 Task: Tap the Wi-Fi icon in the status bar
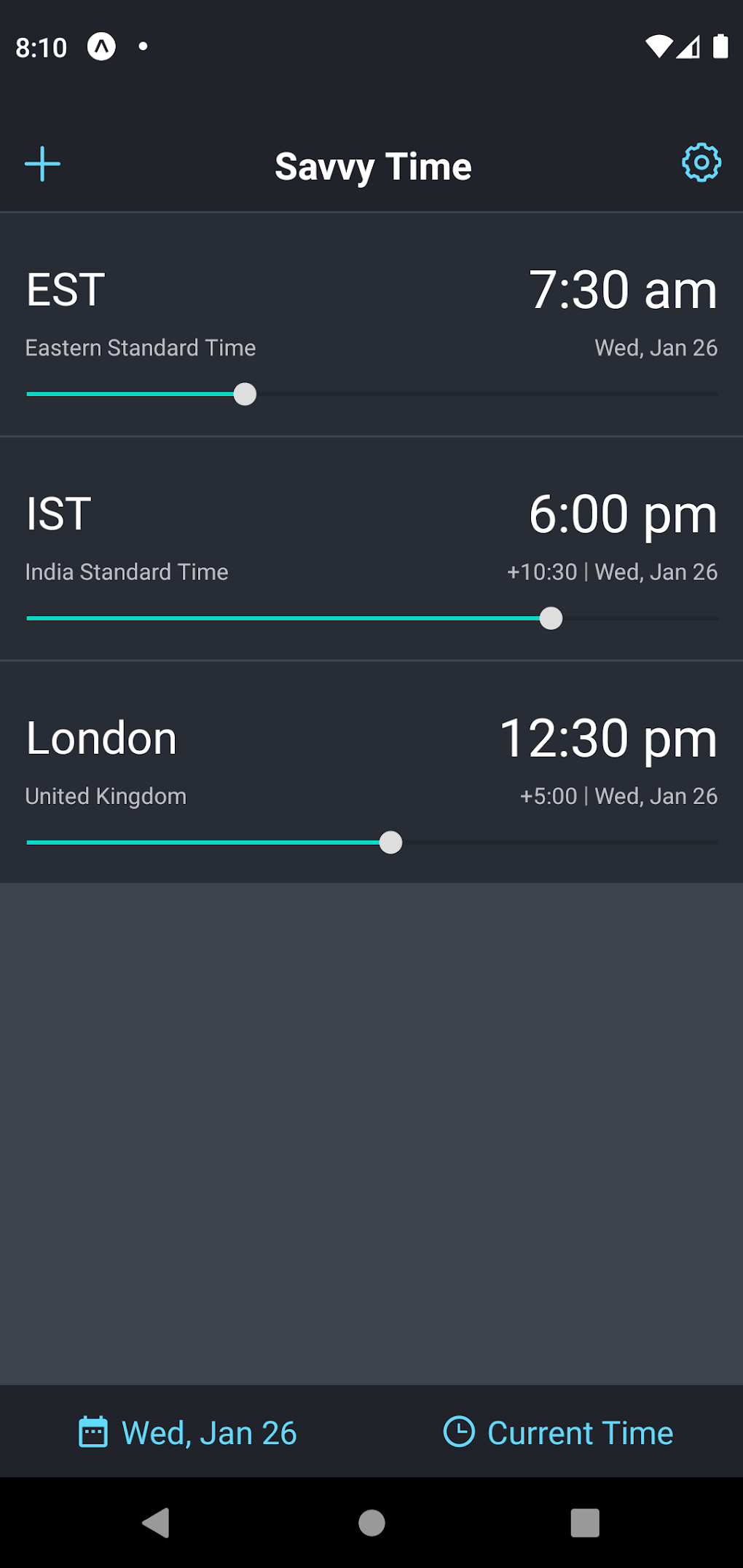659,46
